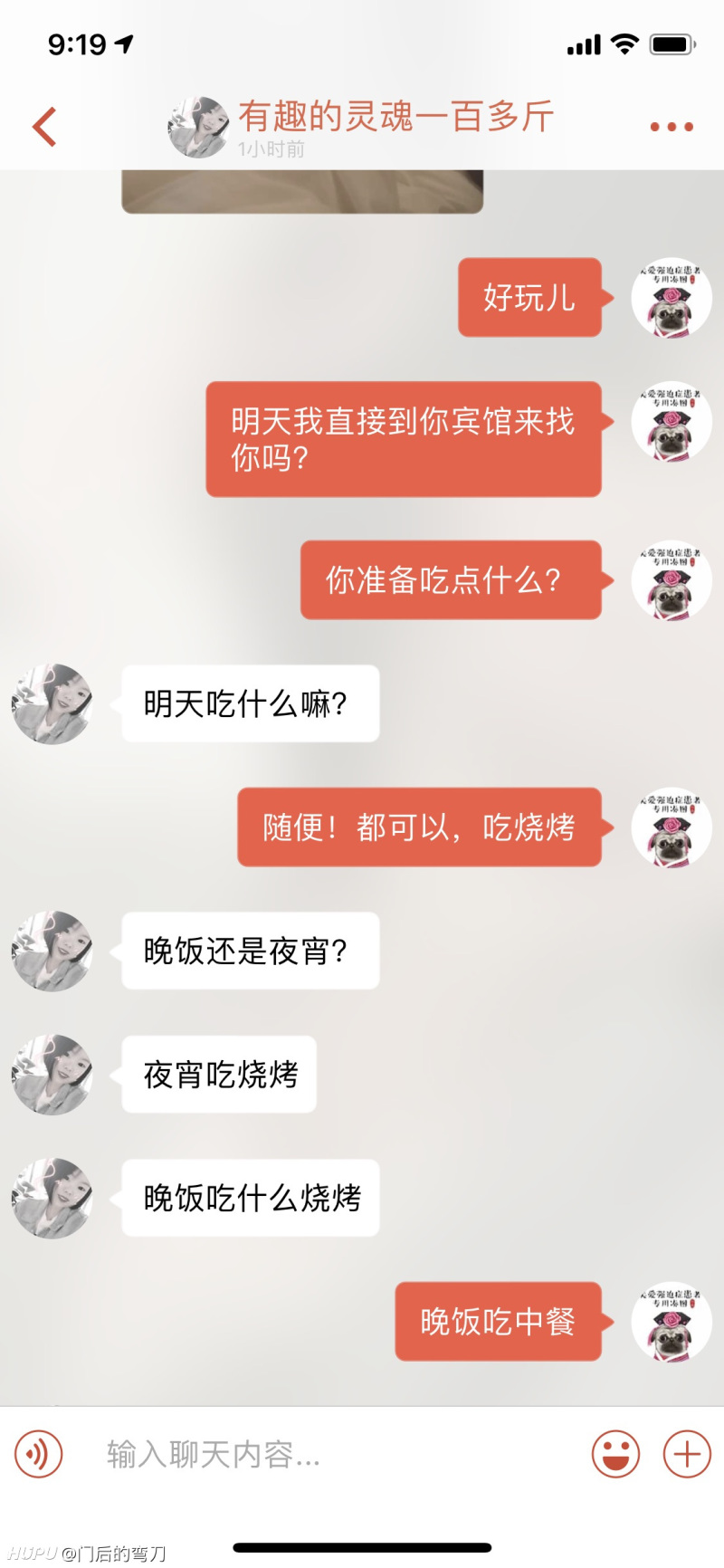Go back using the red arrow
The height and width of the screenshot is (1568, 724).
coord(44,127)
